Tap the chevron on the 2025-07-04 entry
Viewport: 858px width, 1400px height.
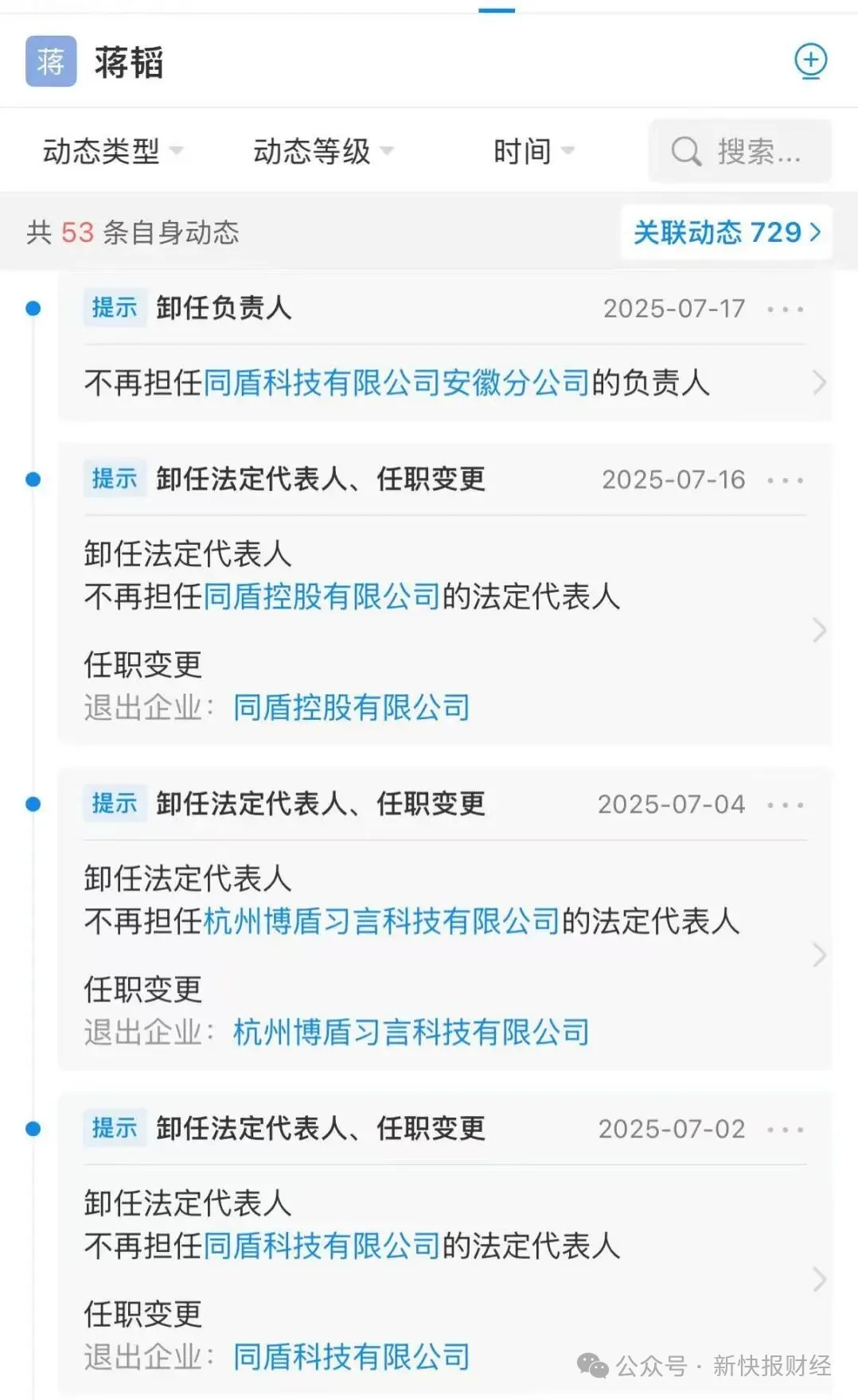819,955
